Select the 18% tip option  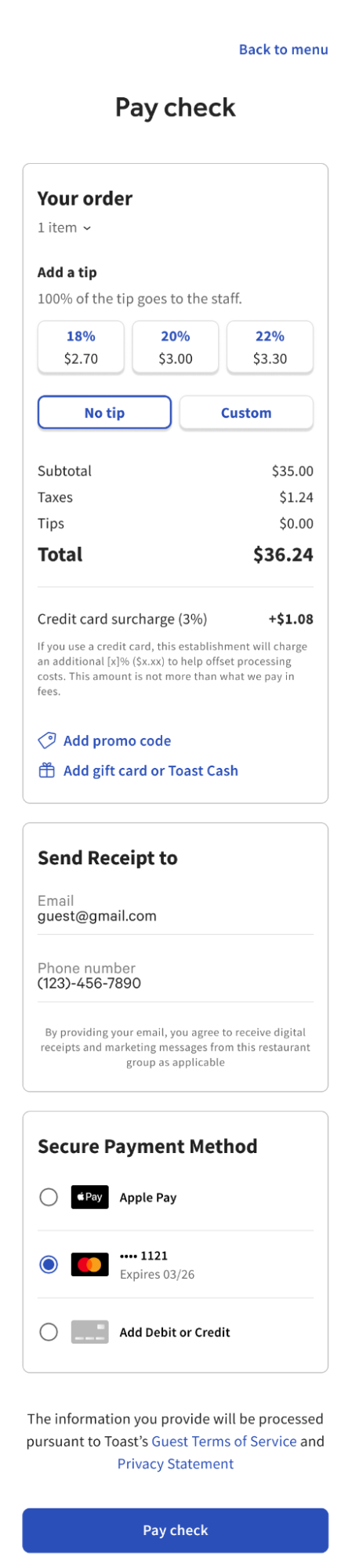pos(81,347)
